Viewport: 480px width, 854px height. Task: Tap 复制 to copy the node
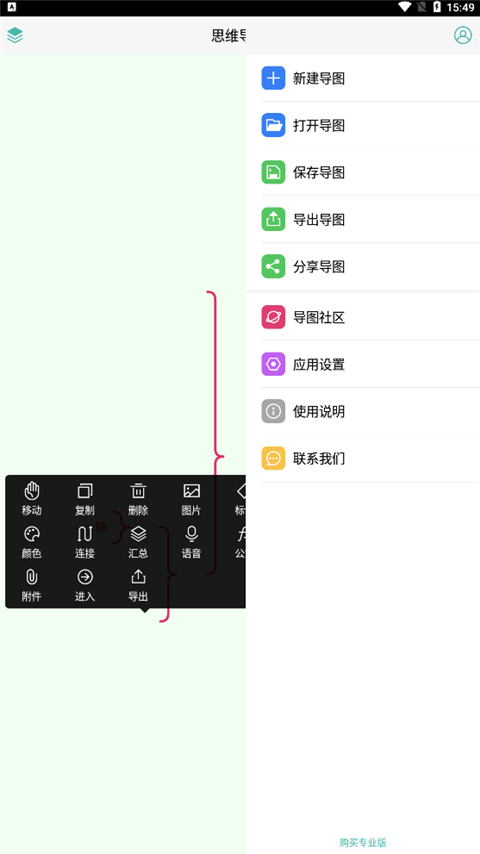pyautogui.click(x=85, y=498)
